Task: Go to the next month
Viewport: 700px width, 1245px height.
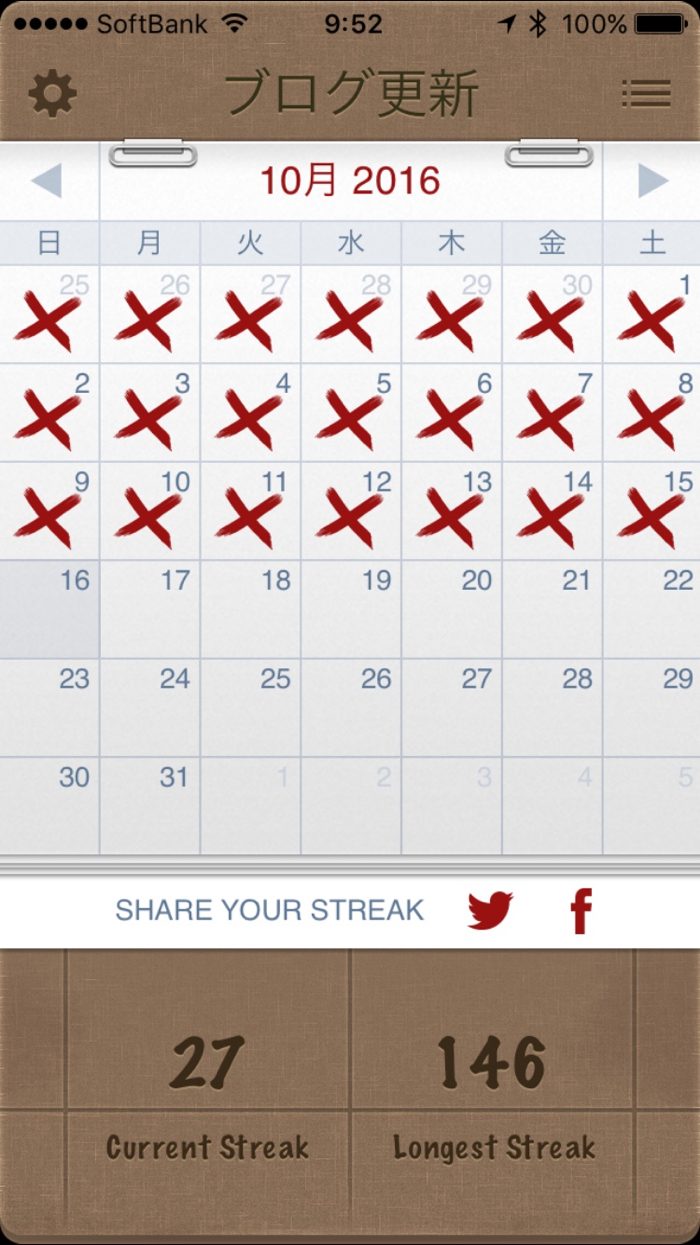Action: click(x=653, y=181)
